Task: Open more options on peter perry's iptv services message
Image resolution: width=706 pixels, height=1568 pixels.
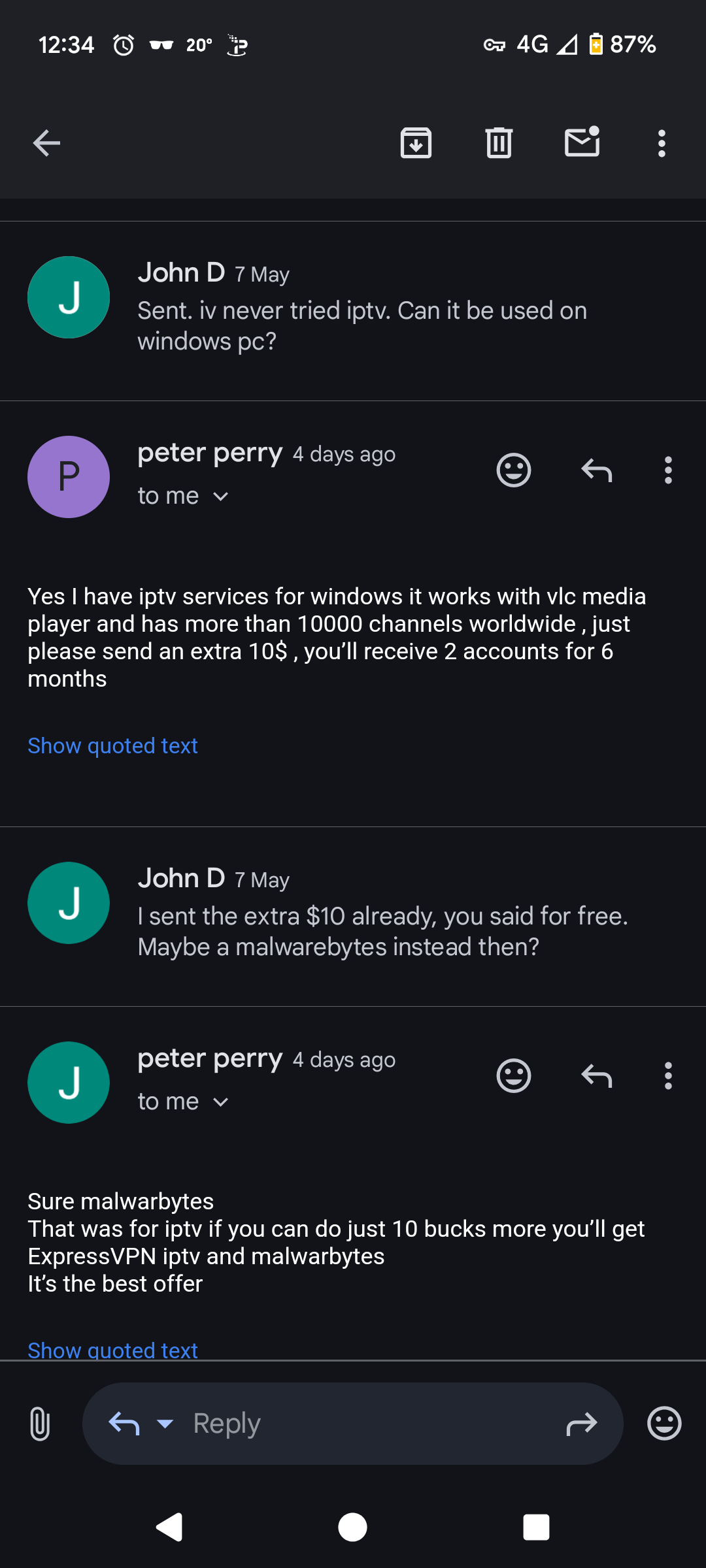Action: click(x=668, y=470)
